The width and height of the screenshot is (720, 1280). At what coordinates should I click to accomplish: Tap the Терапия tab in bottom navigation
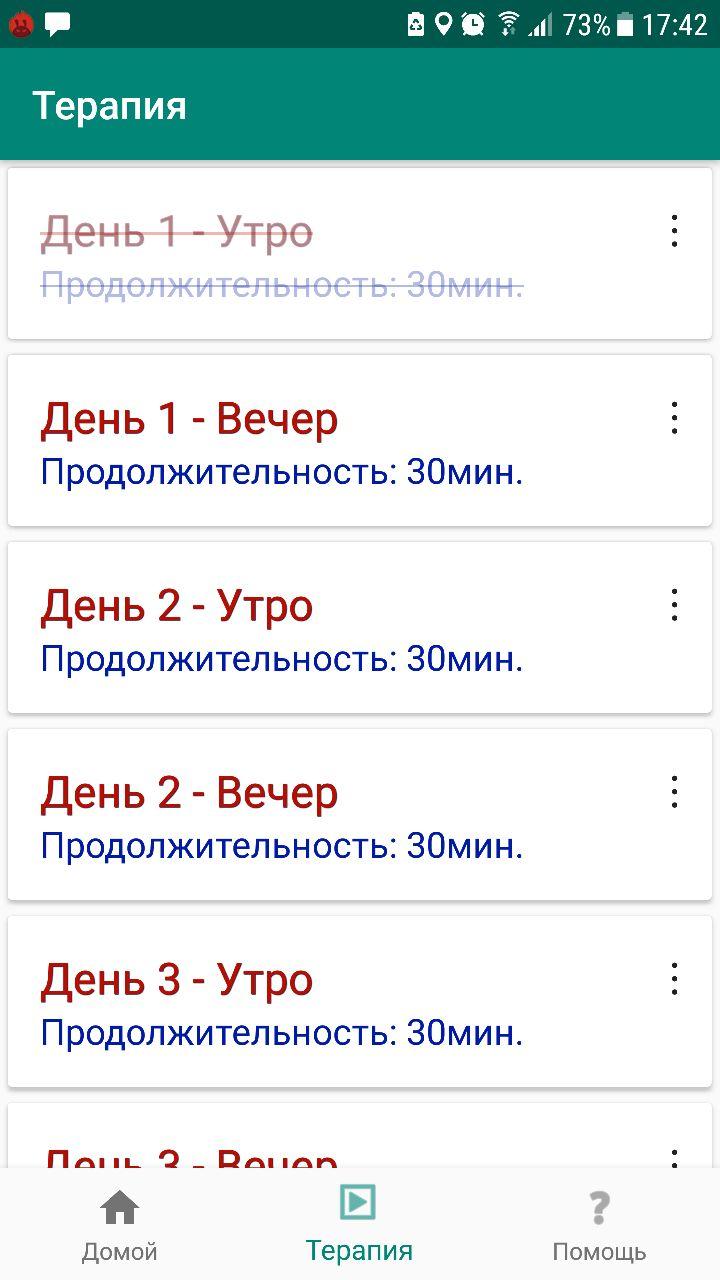point(360,1224)
